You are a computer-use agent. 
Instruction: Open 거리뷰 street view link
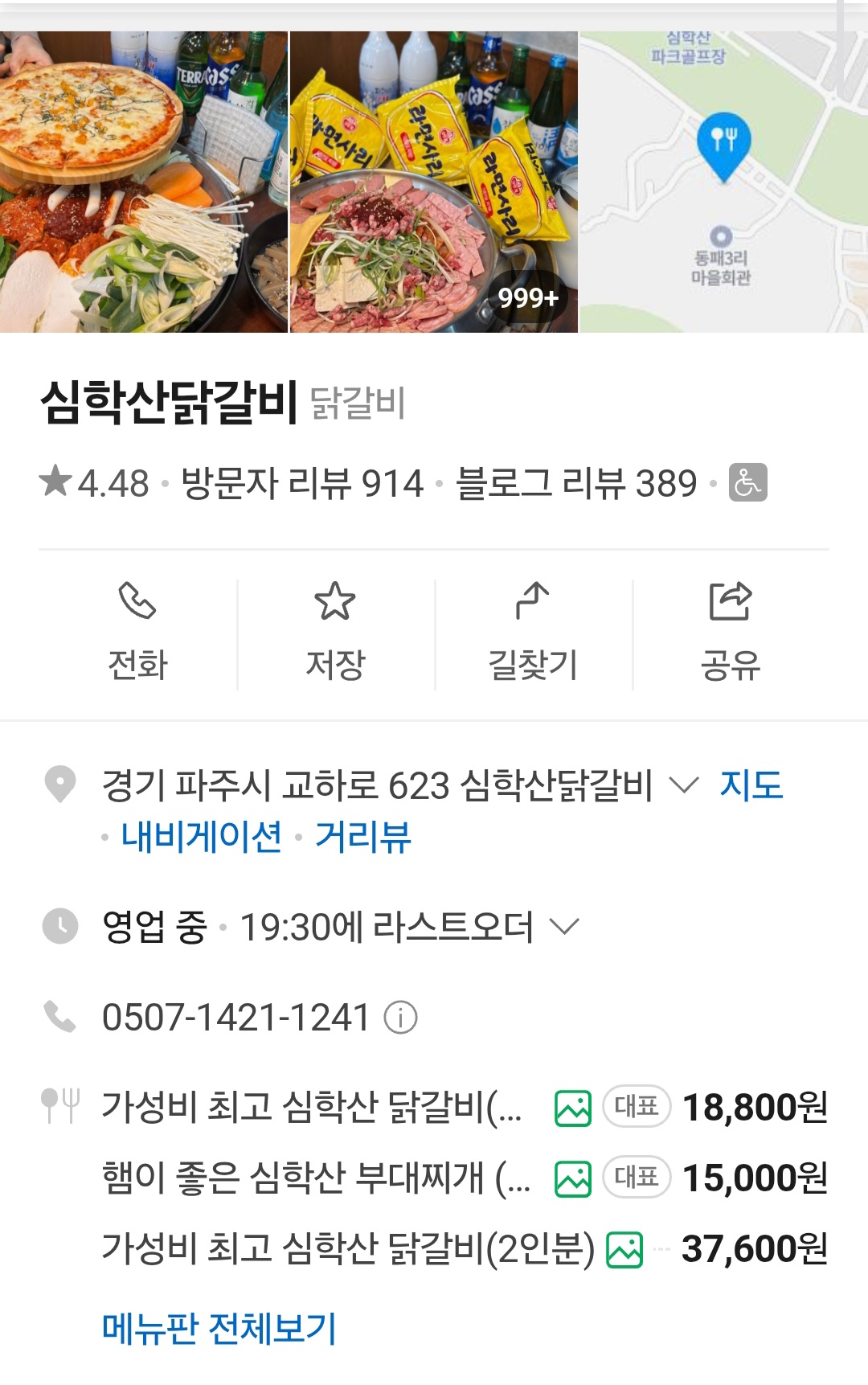click(x=362, y=837)
